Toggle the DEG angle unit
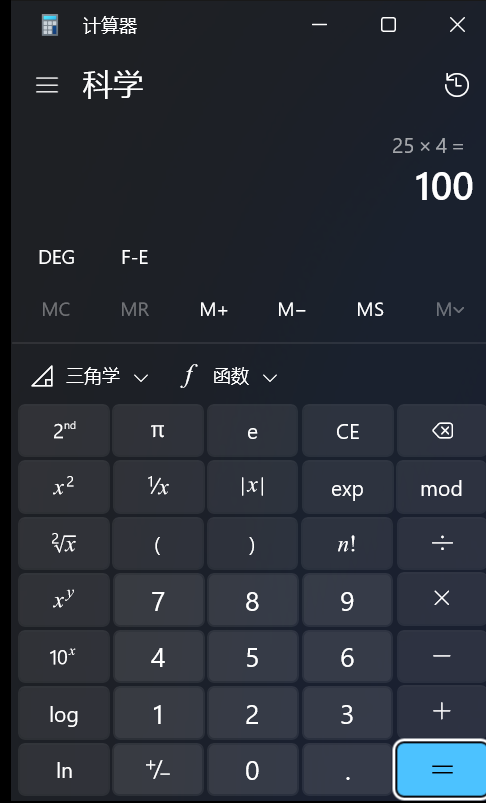This screenshot has width=486, height=803. click(x=56, y=257)
